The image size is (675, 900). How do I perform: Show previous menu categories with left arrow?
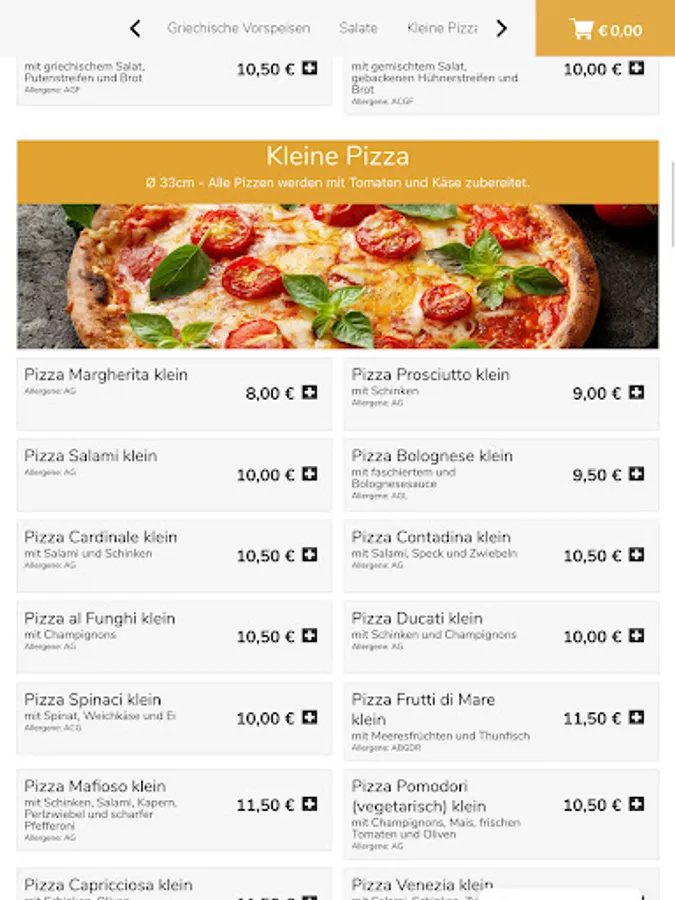[135, 29]
